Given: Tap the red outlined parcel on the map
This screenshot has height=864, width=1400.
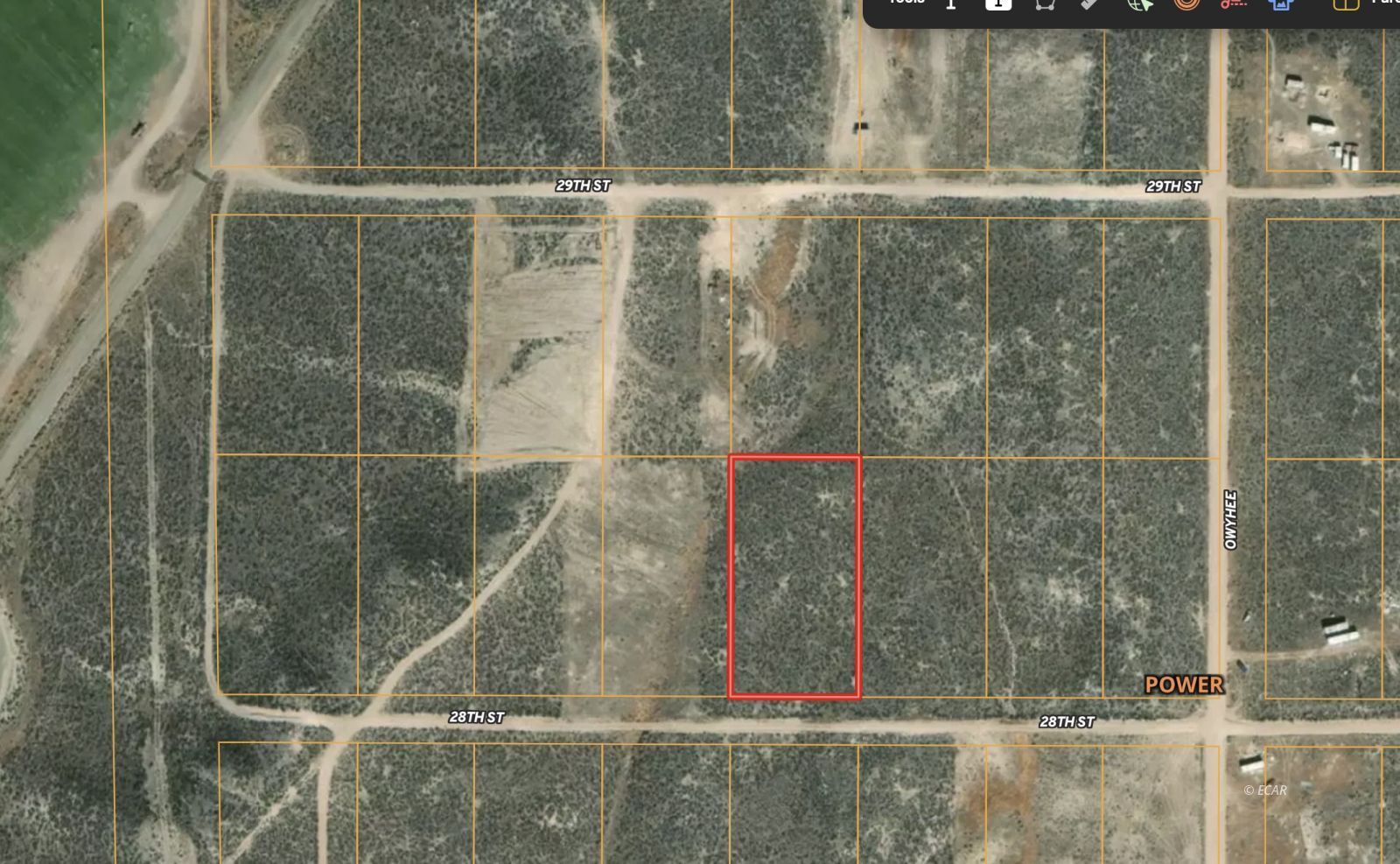Looking at the screenshot, I should tap(794, 577).
